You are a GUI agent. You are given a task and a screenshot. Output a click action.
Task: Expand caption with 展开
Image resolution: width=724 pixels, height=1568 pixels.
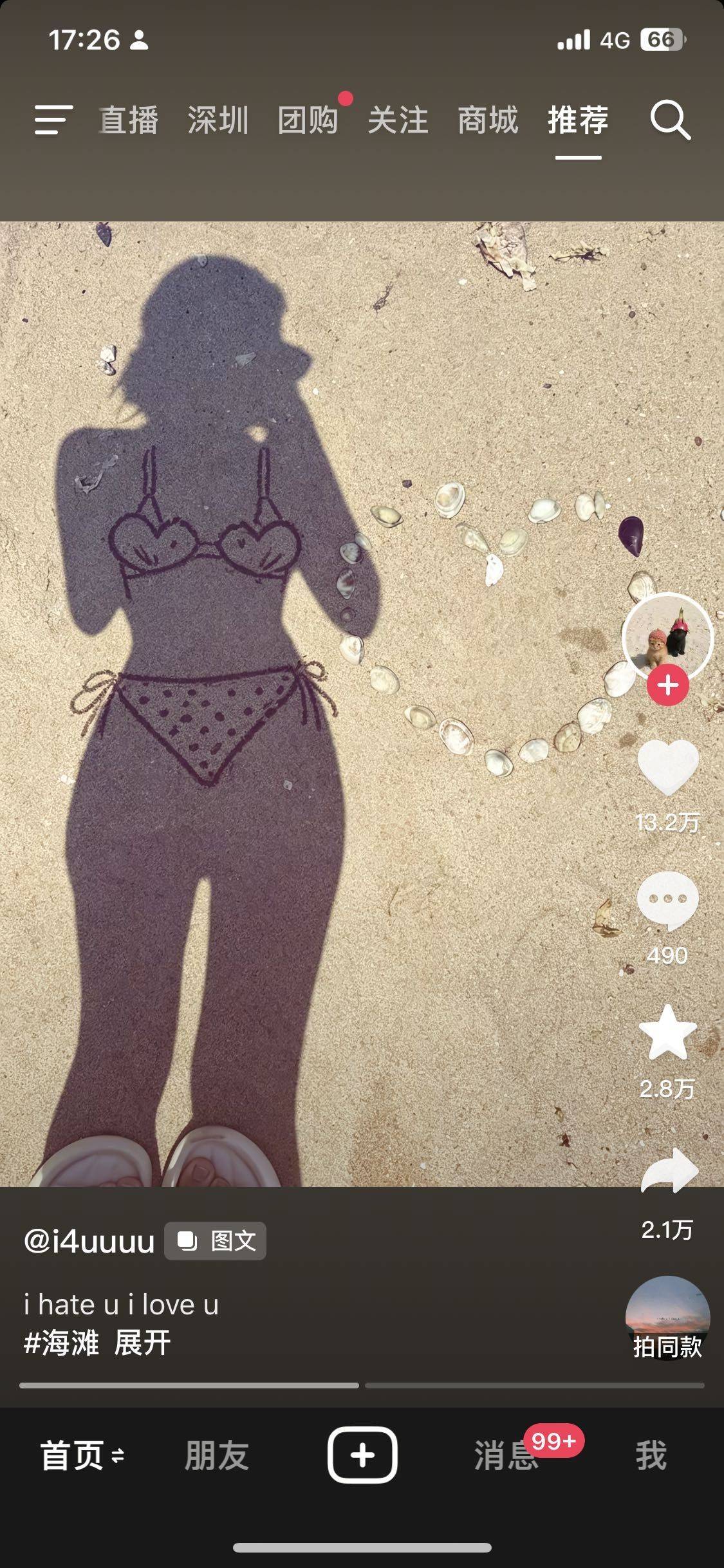coord(142,1343)
